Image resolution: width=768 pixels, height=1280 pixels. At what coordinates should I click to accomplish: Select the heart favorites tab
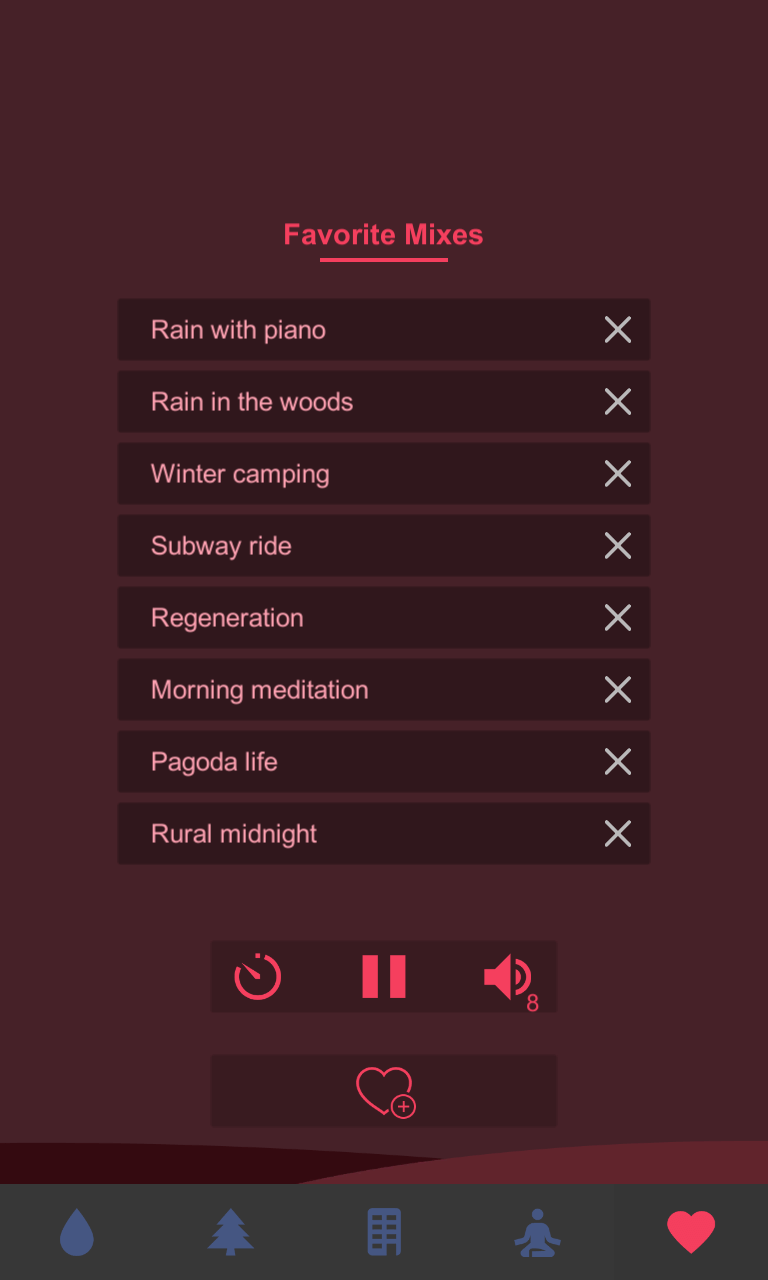(691, 1232)
